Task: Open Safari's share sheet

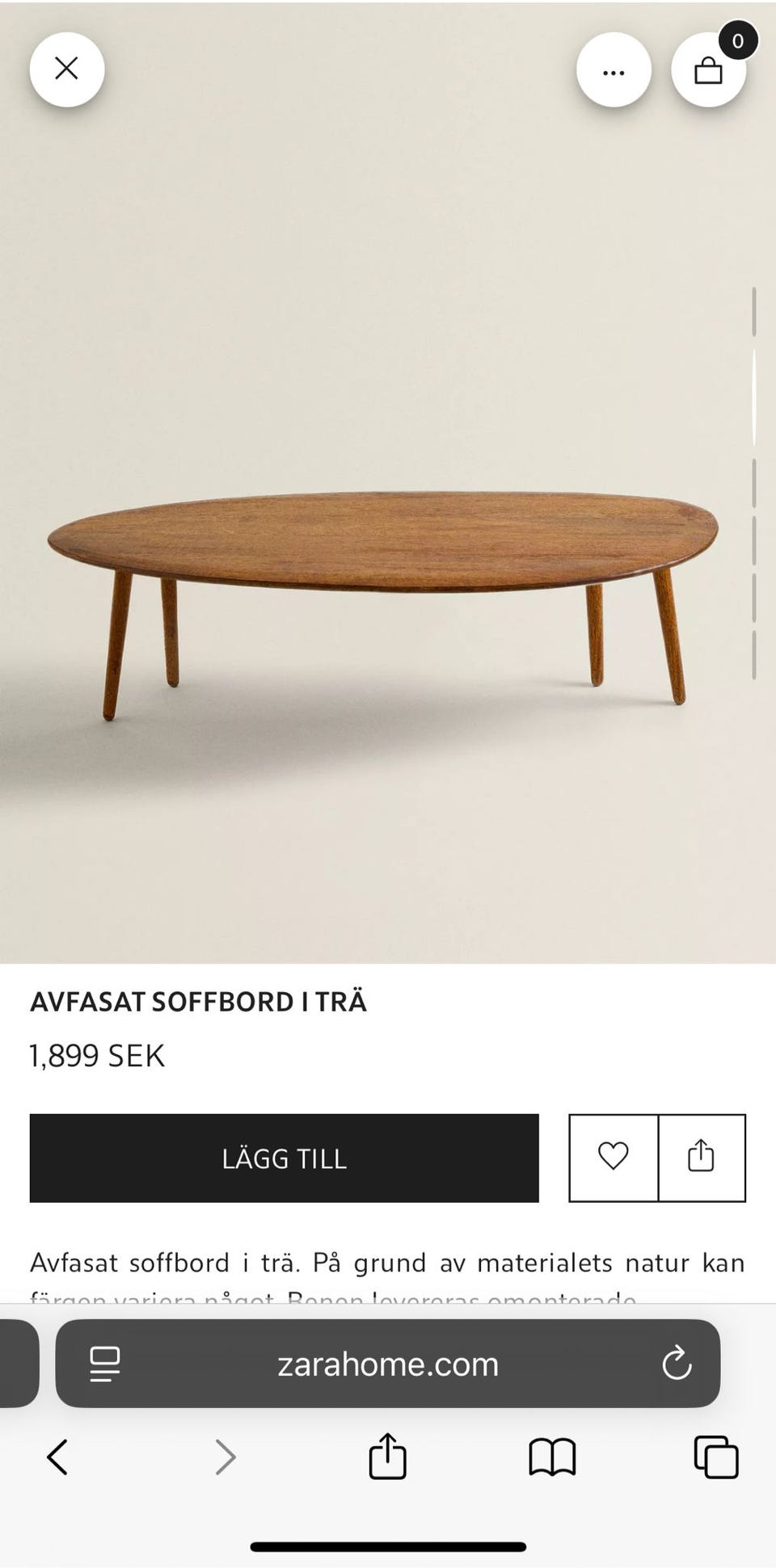Action: (387, 1457)
